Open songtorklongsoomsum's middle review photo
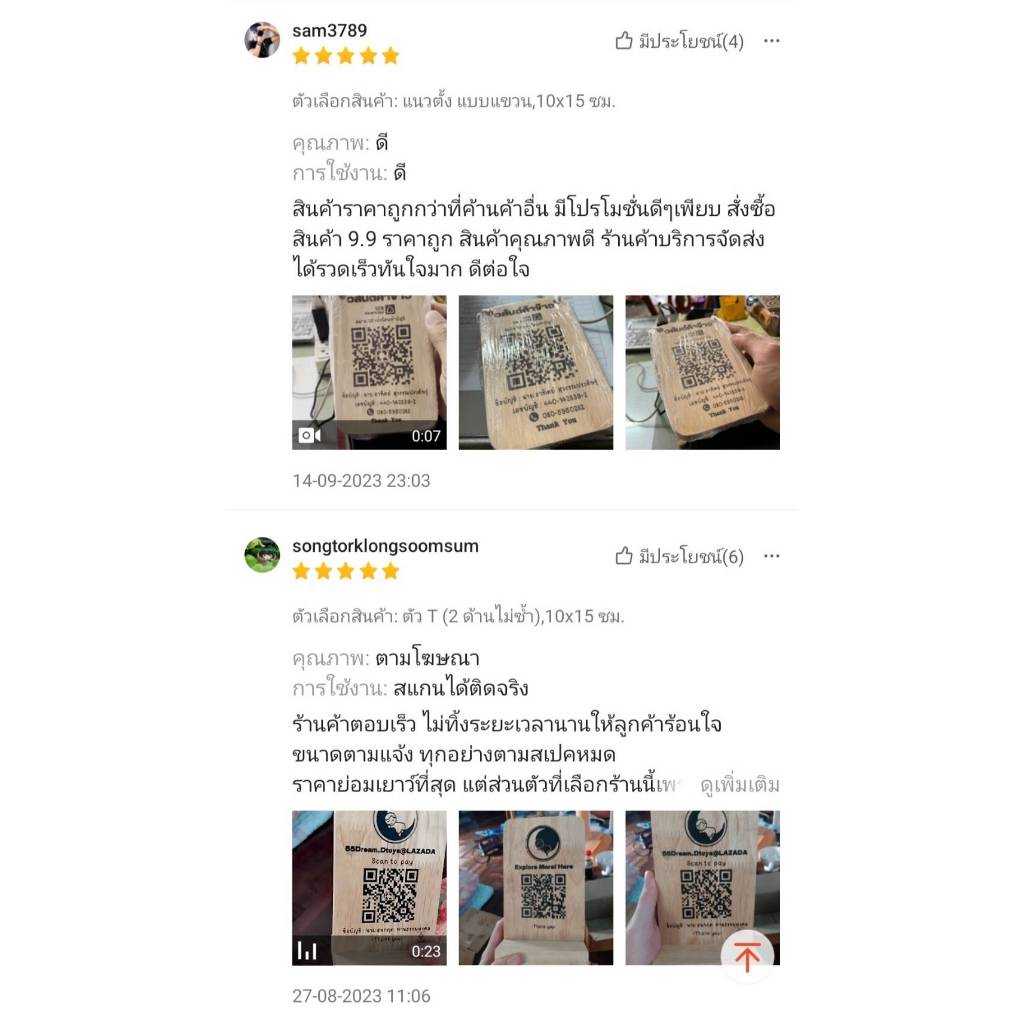 (536, 888)
